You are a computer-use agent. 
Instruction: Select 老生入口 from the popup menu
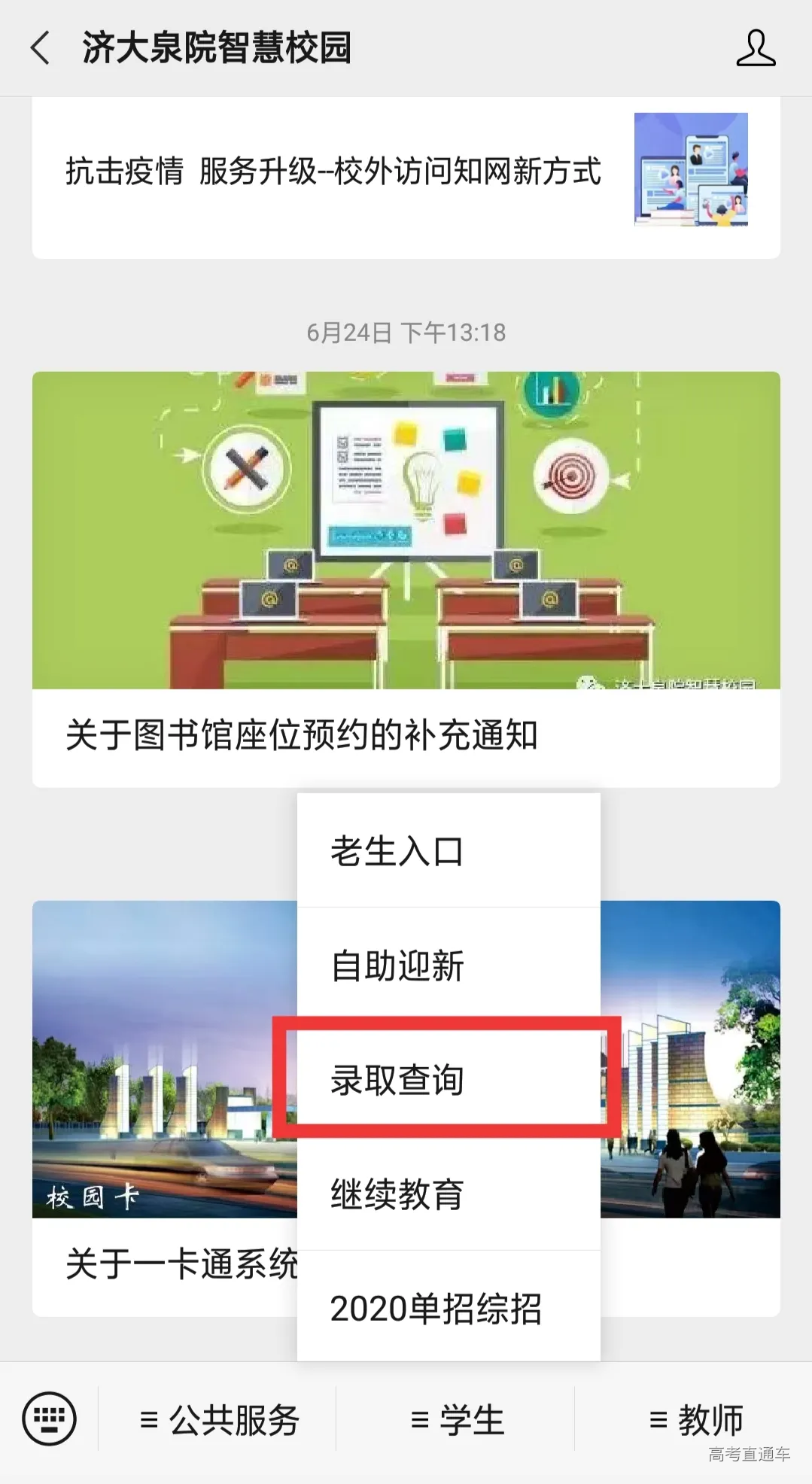point(449,851)
